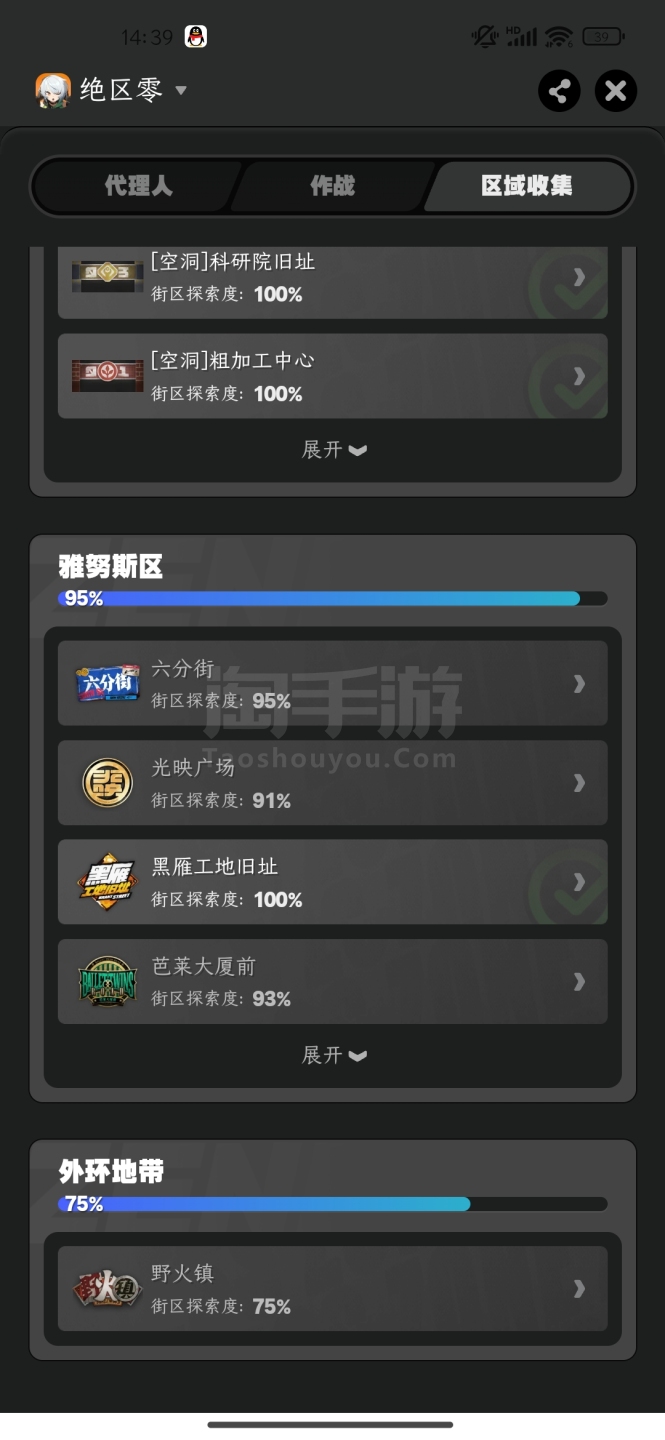The image size is (665, 1440).
Task: Open 野火镇 exploration details
Action: pyautogui.click(x=332, y=1288)
